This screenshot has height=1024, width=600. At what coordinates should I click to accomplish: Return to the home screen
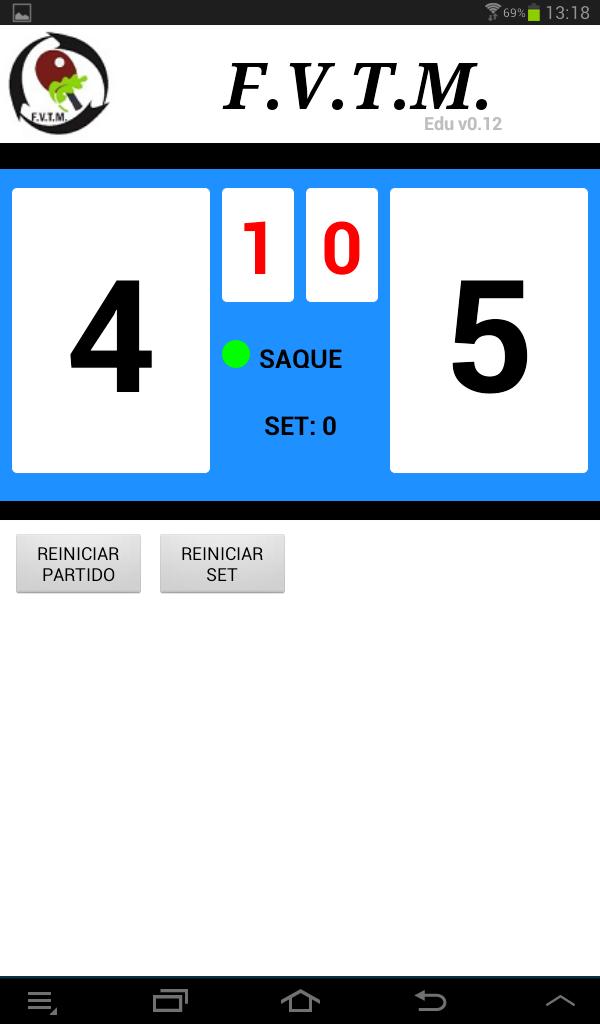coord(300,1000)
